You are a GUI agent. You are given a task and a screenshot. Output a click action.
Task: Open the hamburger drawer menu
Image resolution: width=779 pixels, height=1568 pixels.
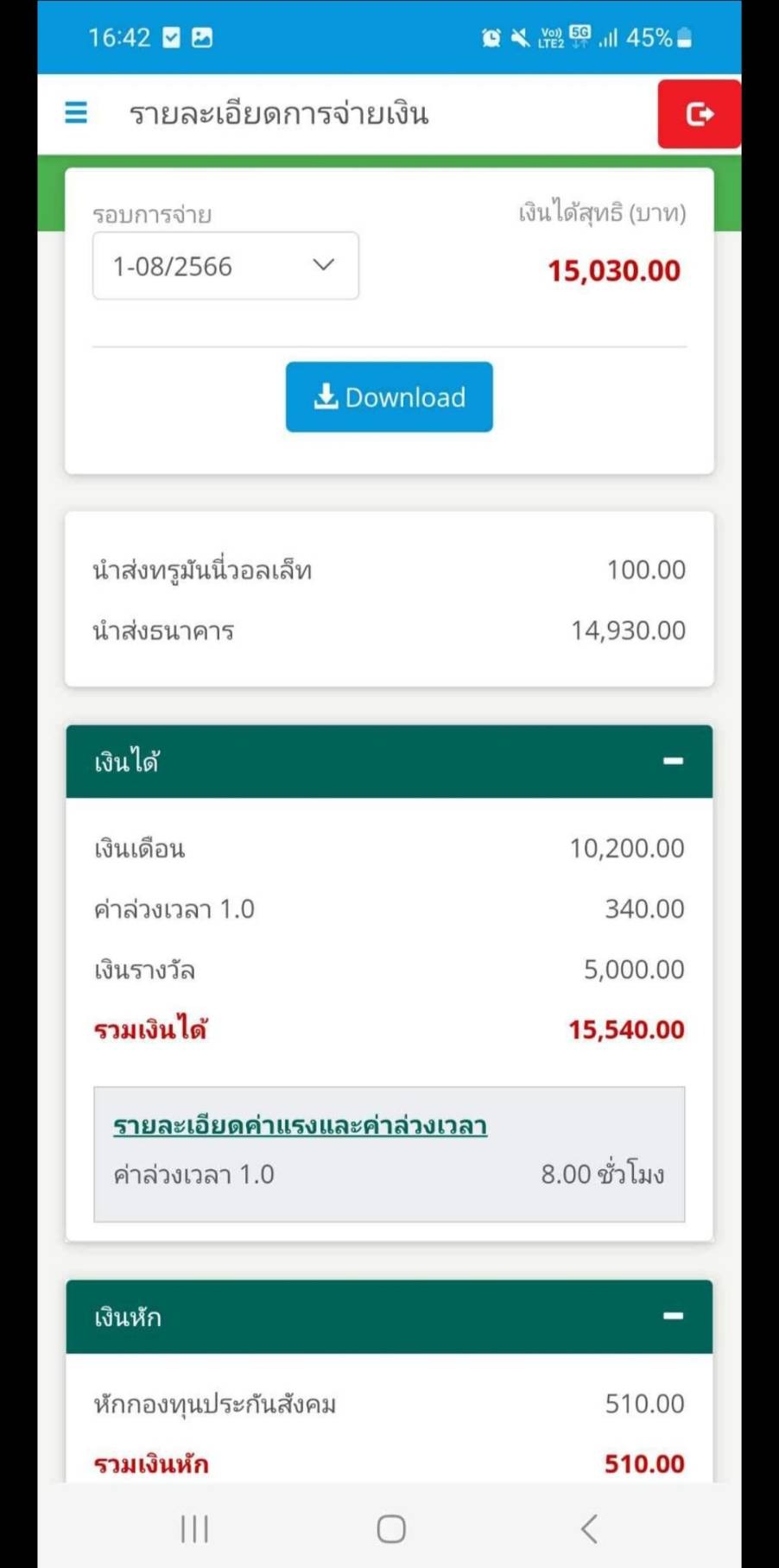(x=76, y=112)
